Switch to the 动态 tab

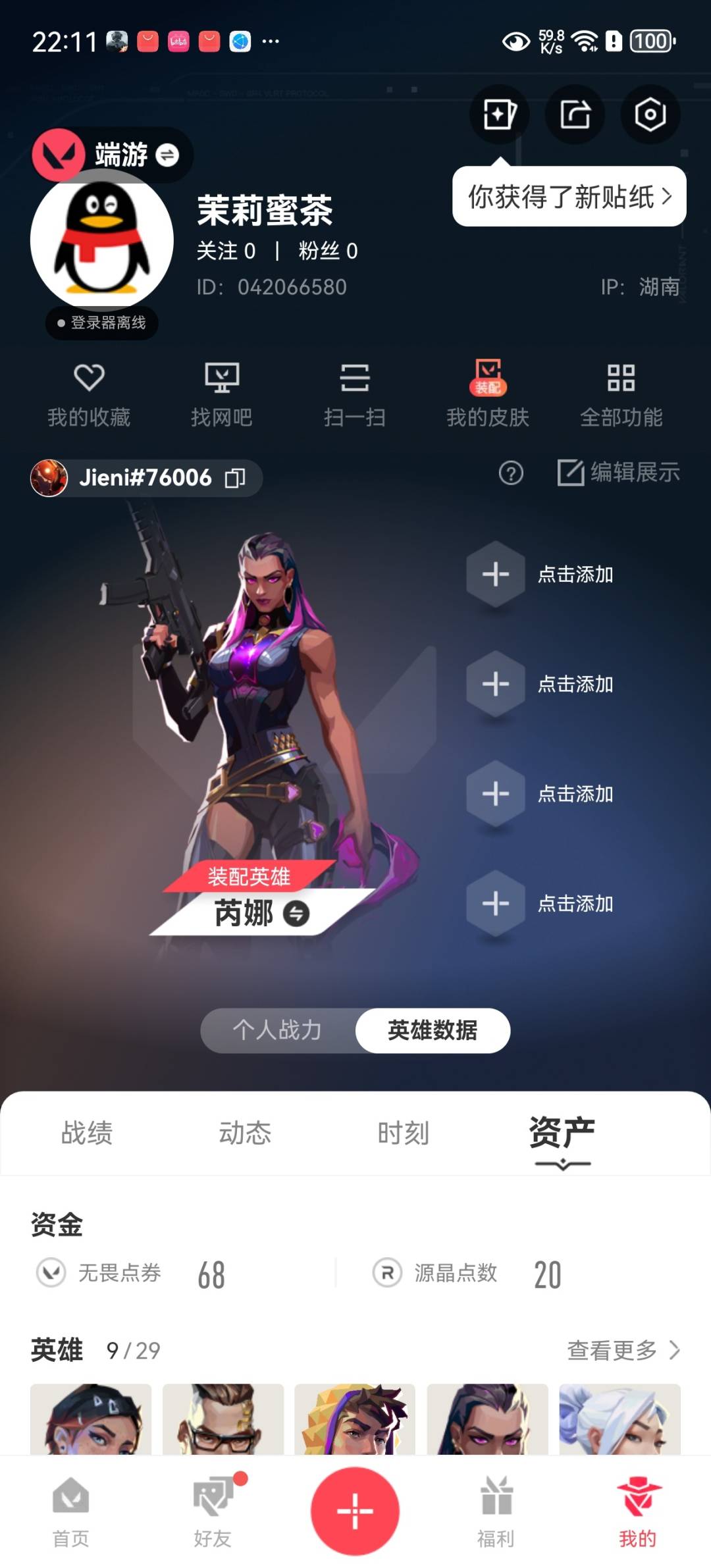point(245,1133)
